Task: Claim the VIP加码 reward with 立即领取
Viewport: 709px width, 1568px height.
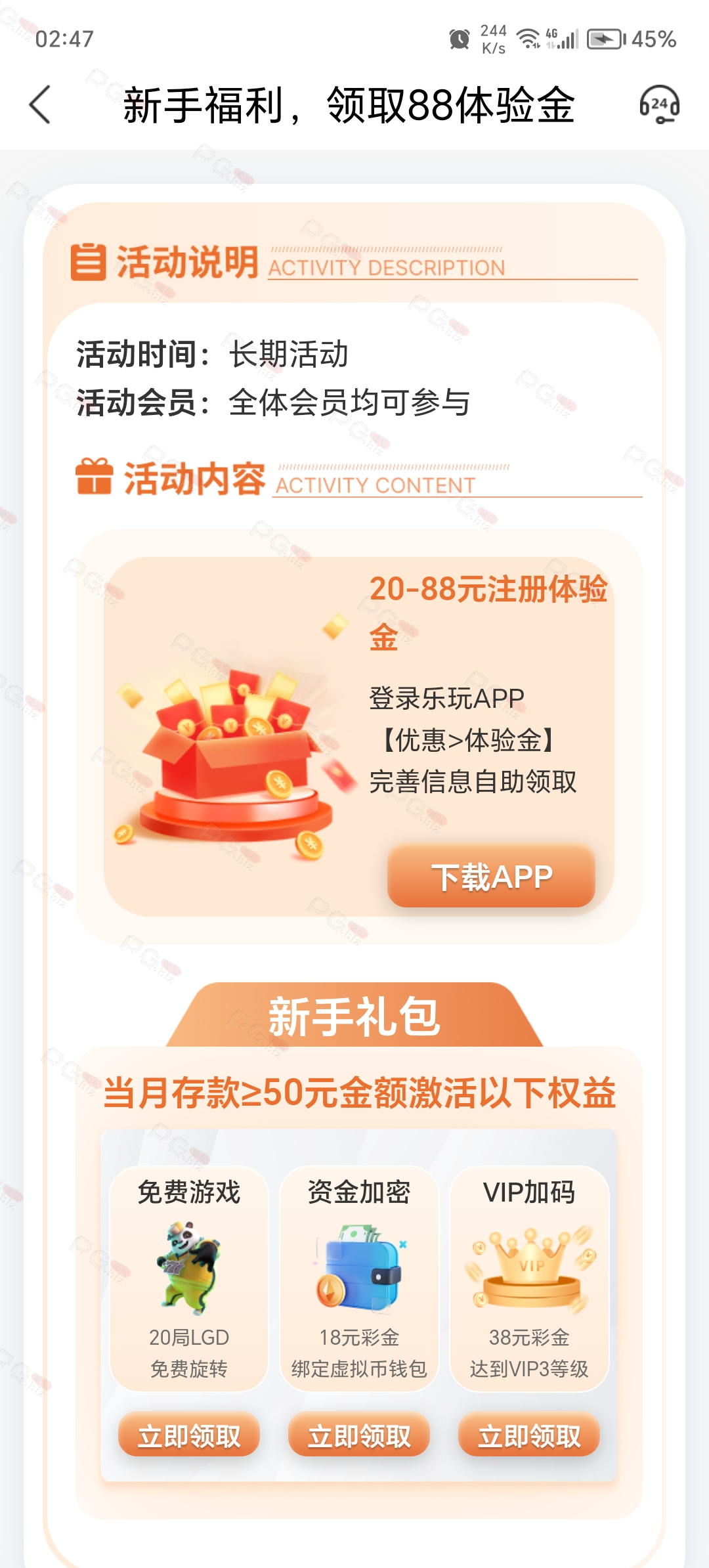Action: (529, 1435)
